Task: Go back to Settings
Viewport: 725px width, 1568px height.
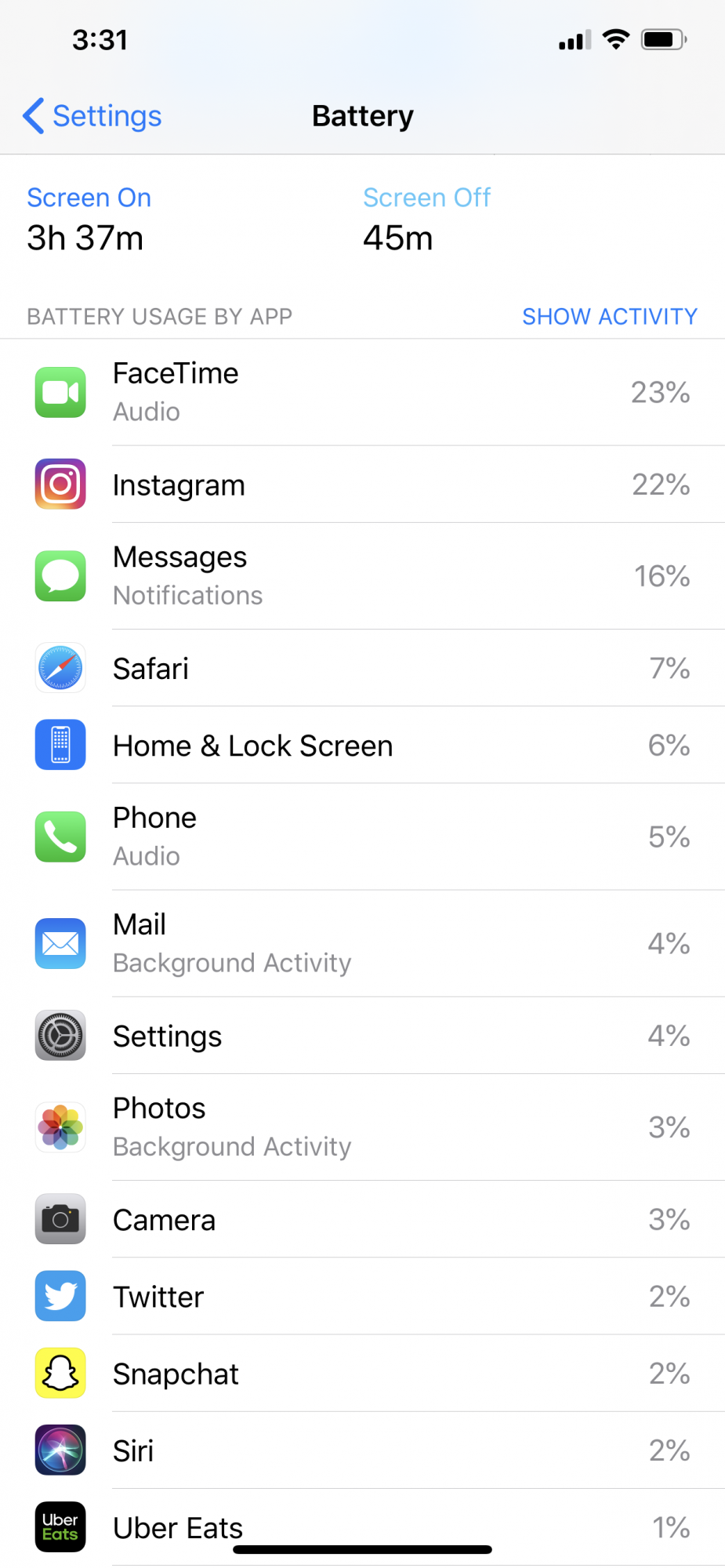Action: tap(92, 116)
